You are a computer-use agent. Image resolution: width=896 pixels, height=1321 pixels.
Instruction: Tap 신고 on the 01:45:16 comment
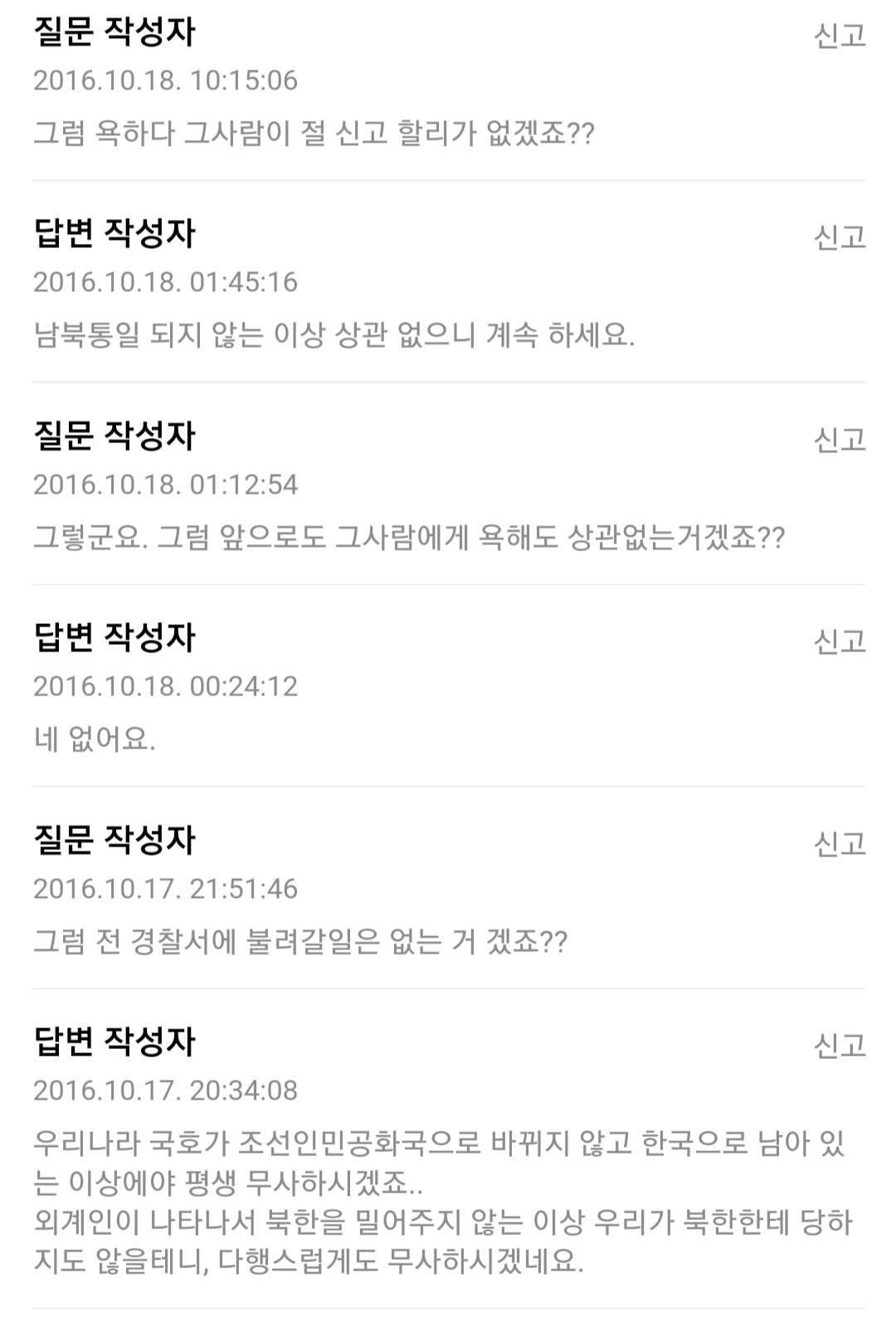840,237
